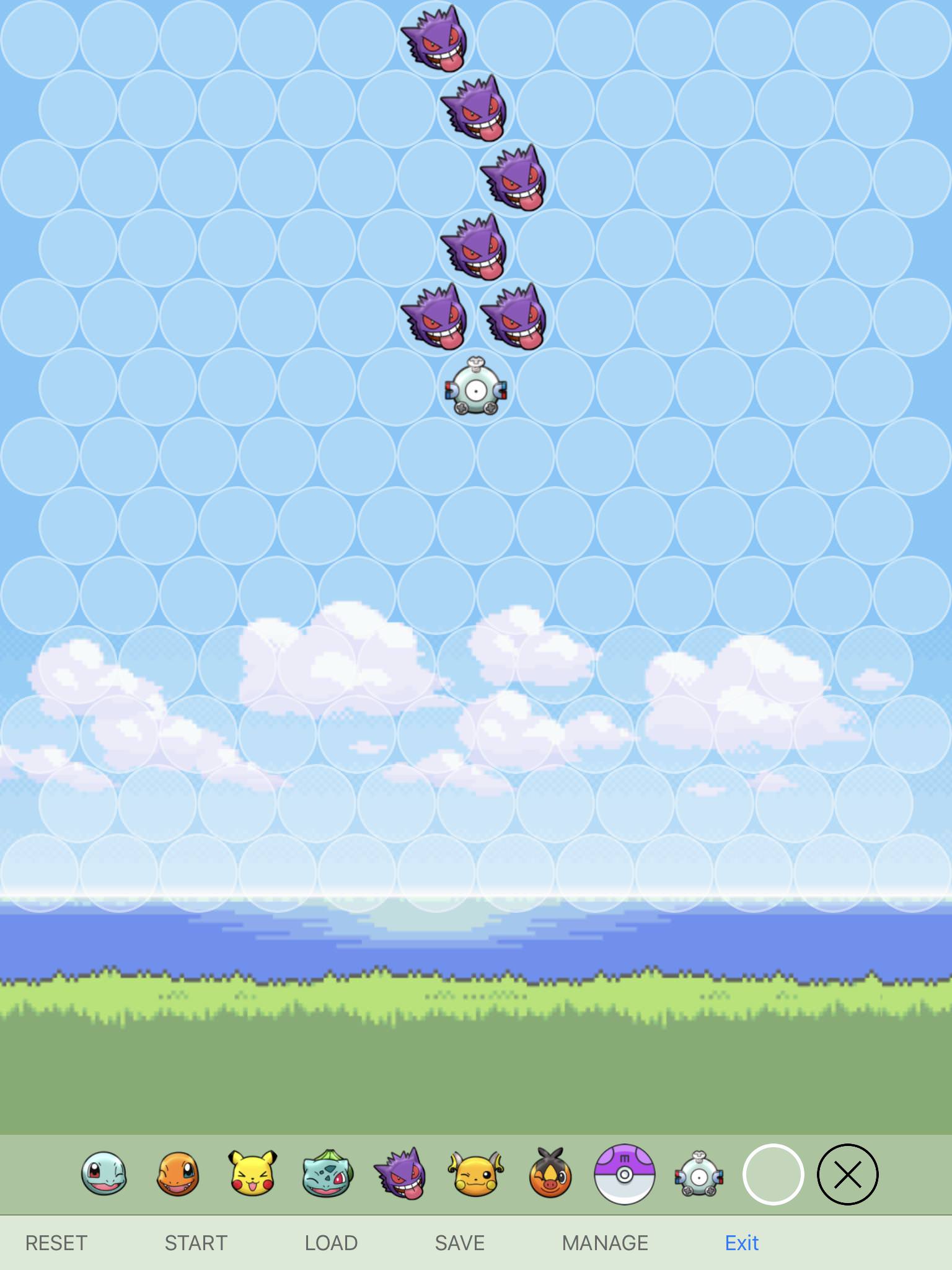Screen dimensions: 952x1270
Task: Select the Master Ball in the palette
Action: (x=624, y=1174)
